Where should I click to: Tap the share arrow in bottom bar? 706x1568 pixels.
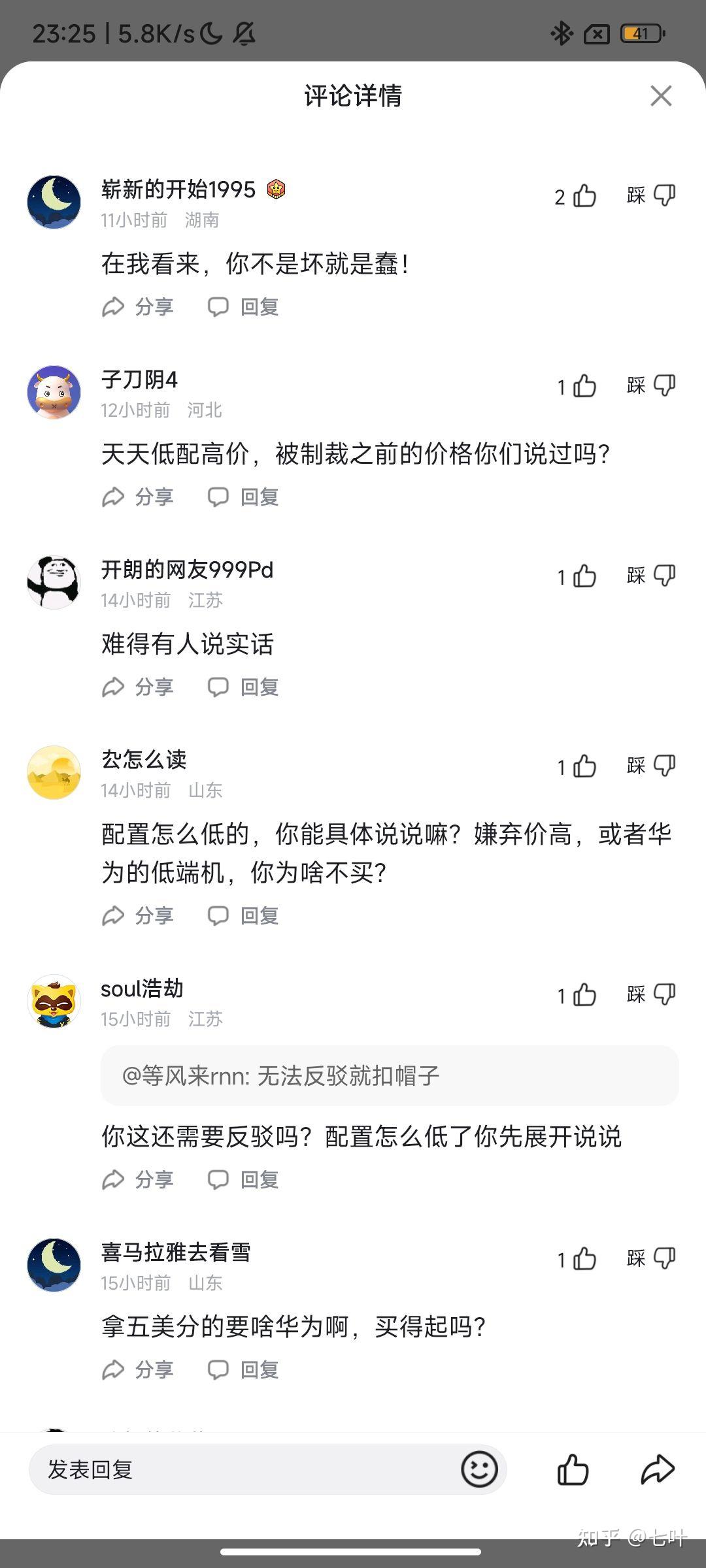(657, 1469)
